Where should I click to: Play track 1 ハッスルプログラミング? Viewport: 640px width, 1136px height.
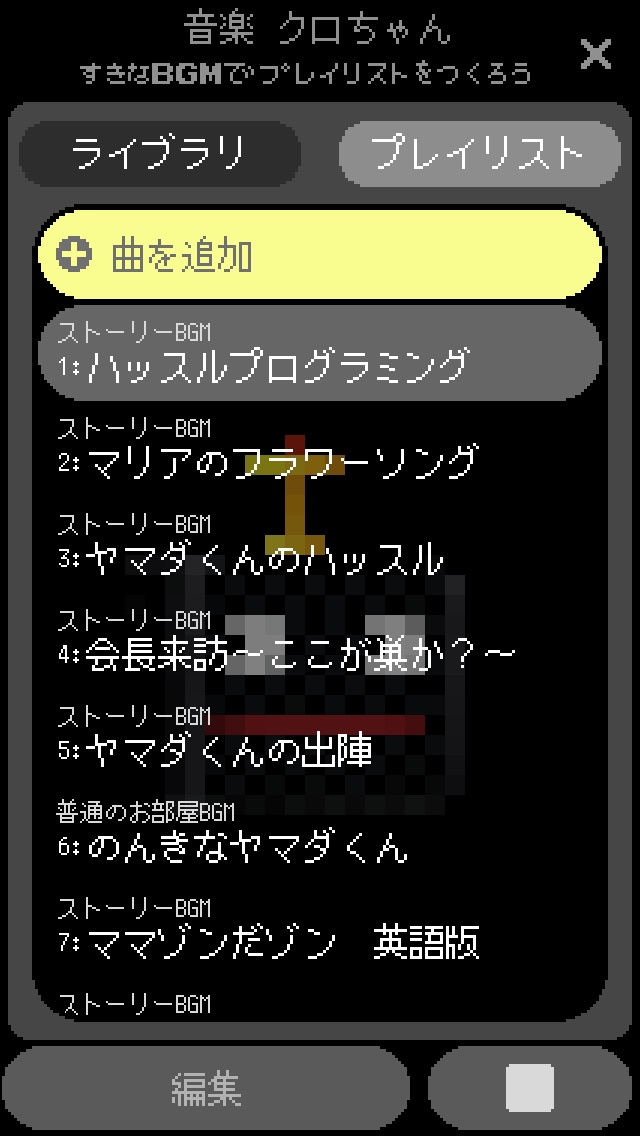coord(319,354)
